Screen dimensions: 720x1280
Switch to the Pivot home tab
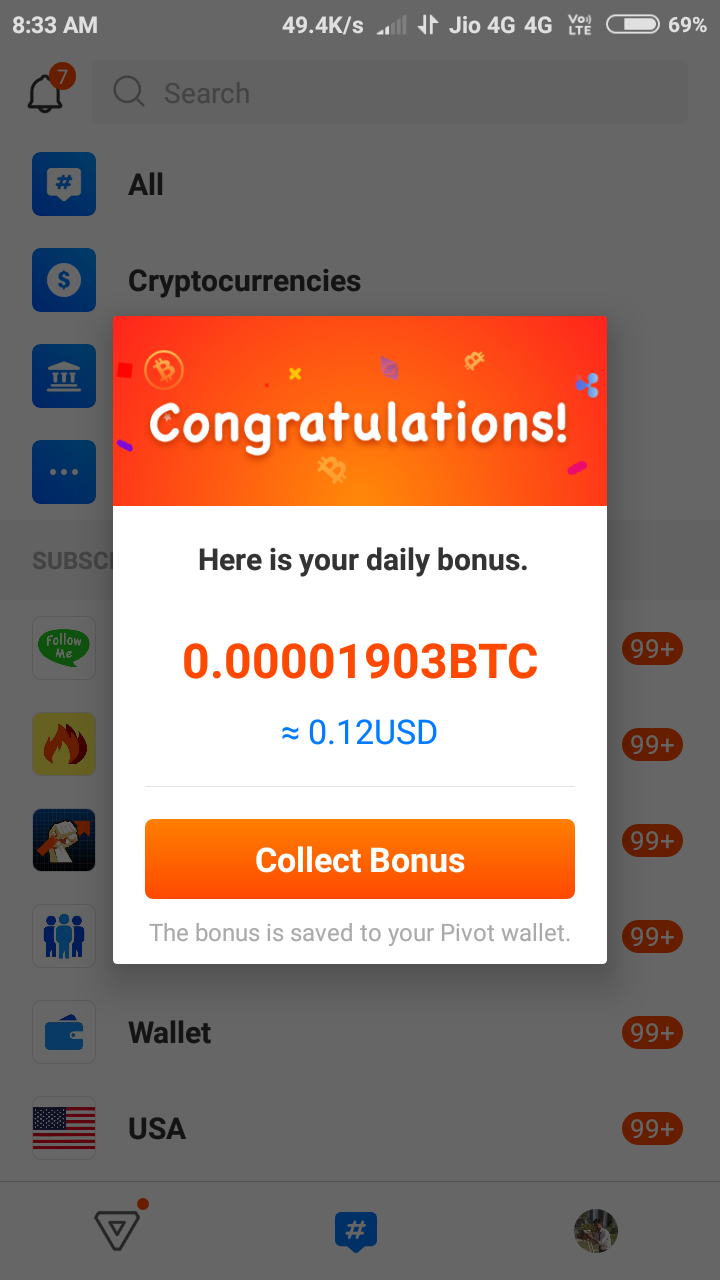115,1229
